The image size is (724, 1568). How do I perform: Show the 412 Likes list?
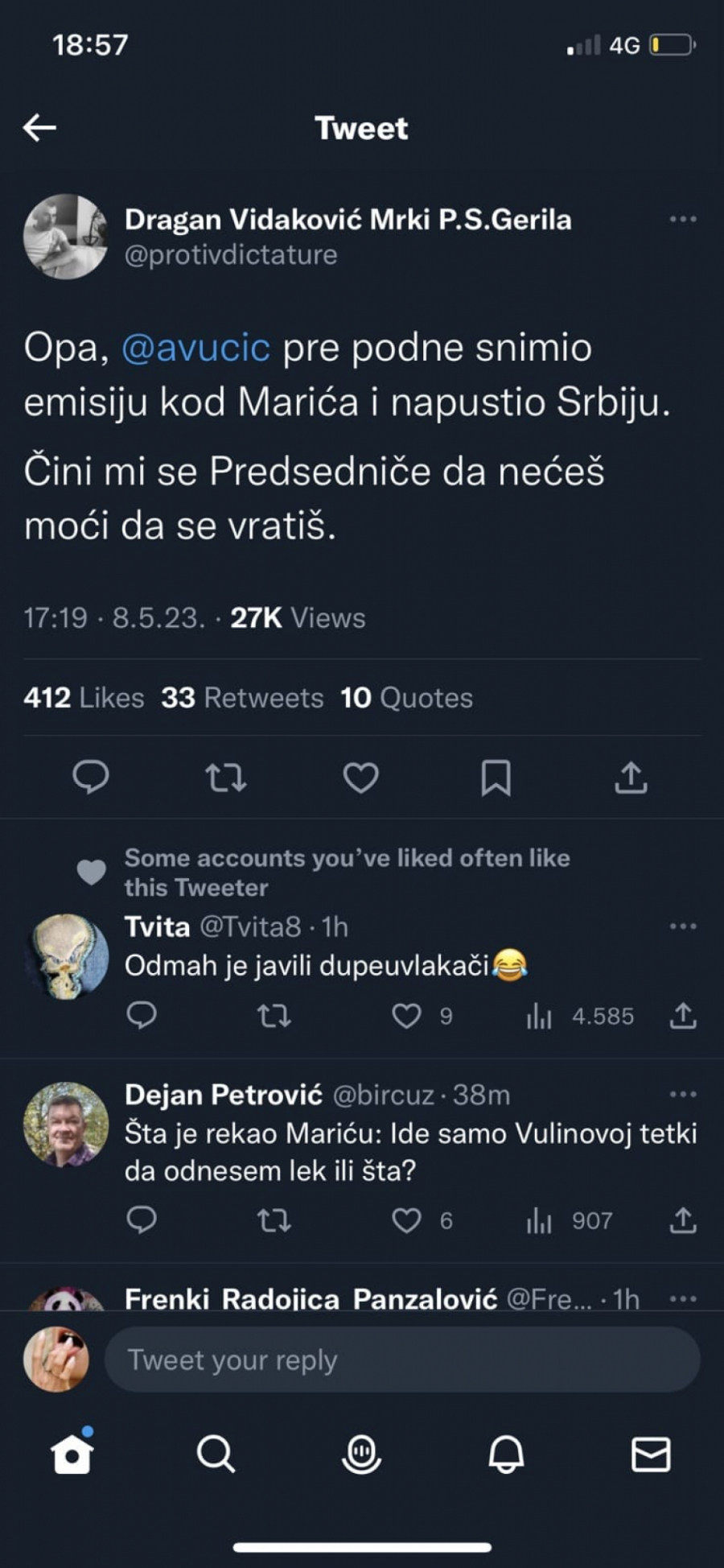click(x=84, y=697)
